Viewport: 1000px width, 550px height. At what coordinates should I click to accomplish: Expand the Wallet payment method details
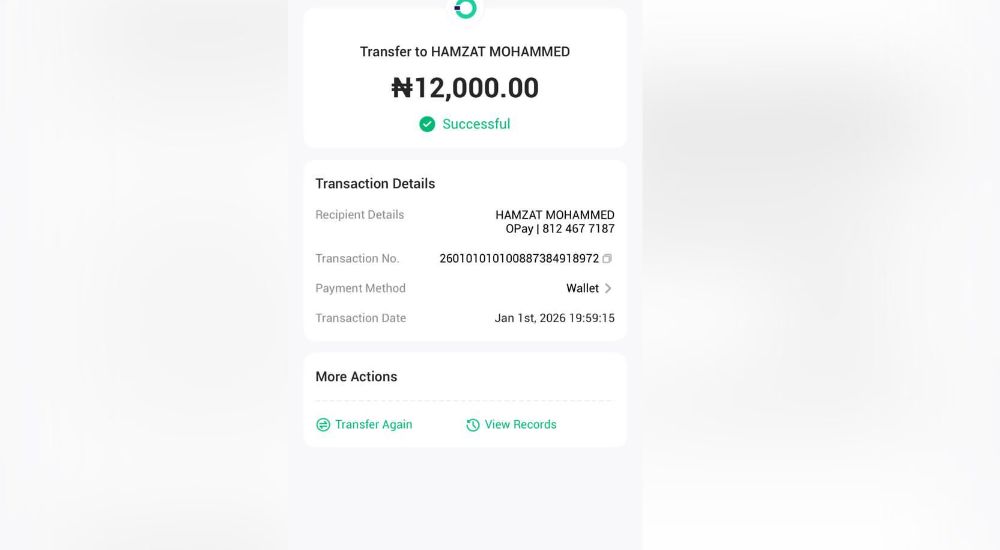point(607,289)
